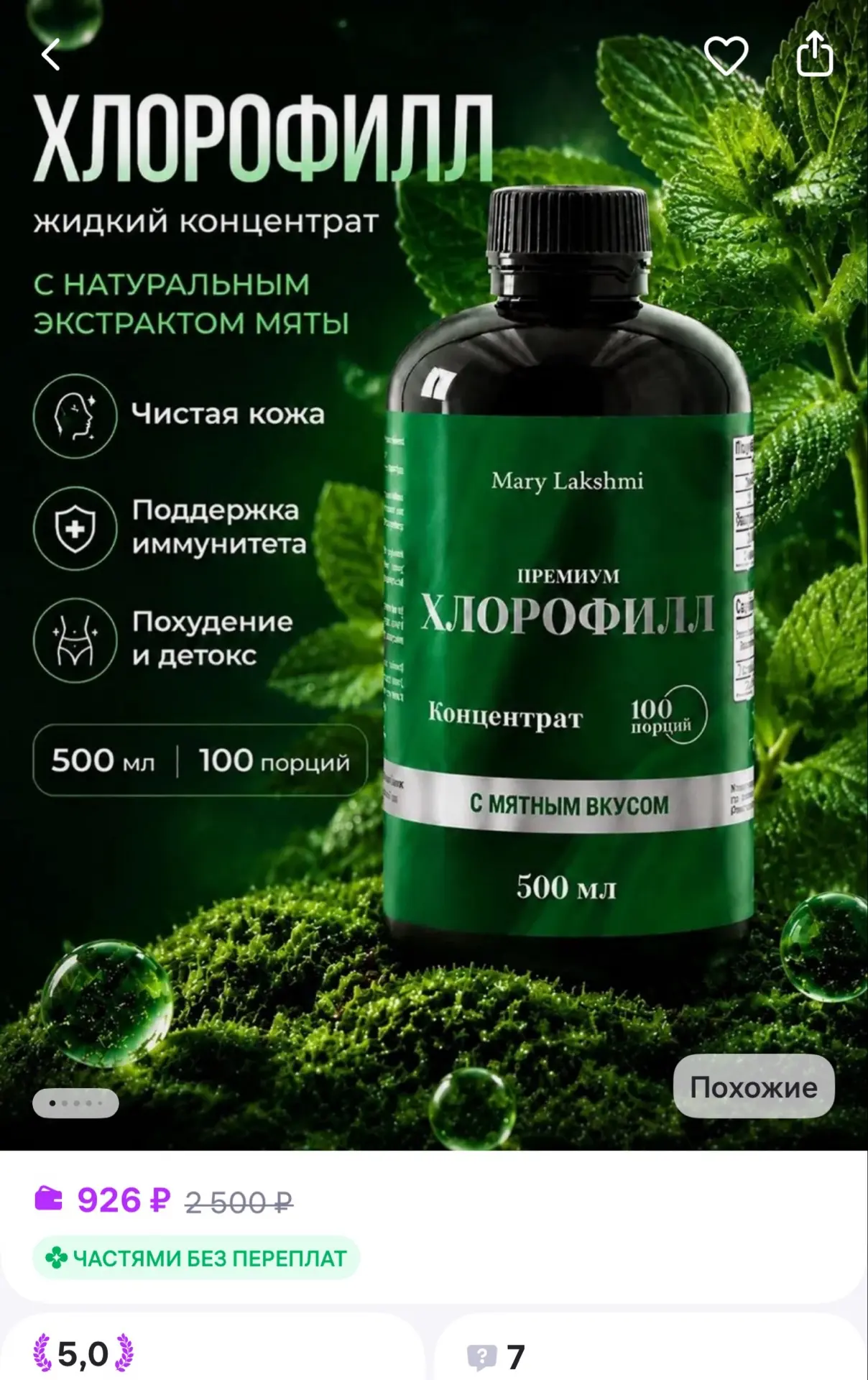Add product to favorites with the heart icon
Image resolution: width=868 pixels, height=1380 pixels.
pyautogui.click(x=726, y=55)
